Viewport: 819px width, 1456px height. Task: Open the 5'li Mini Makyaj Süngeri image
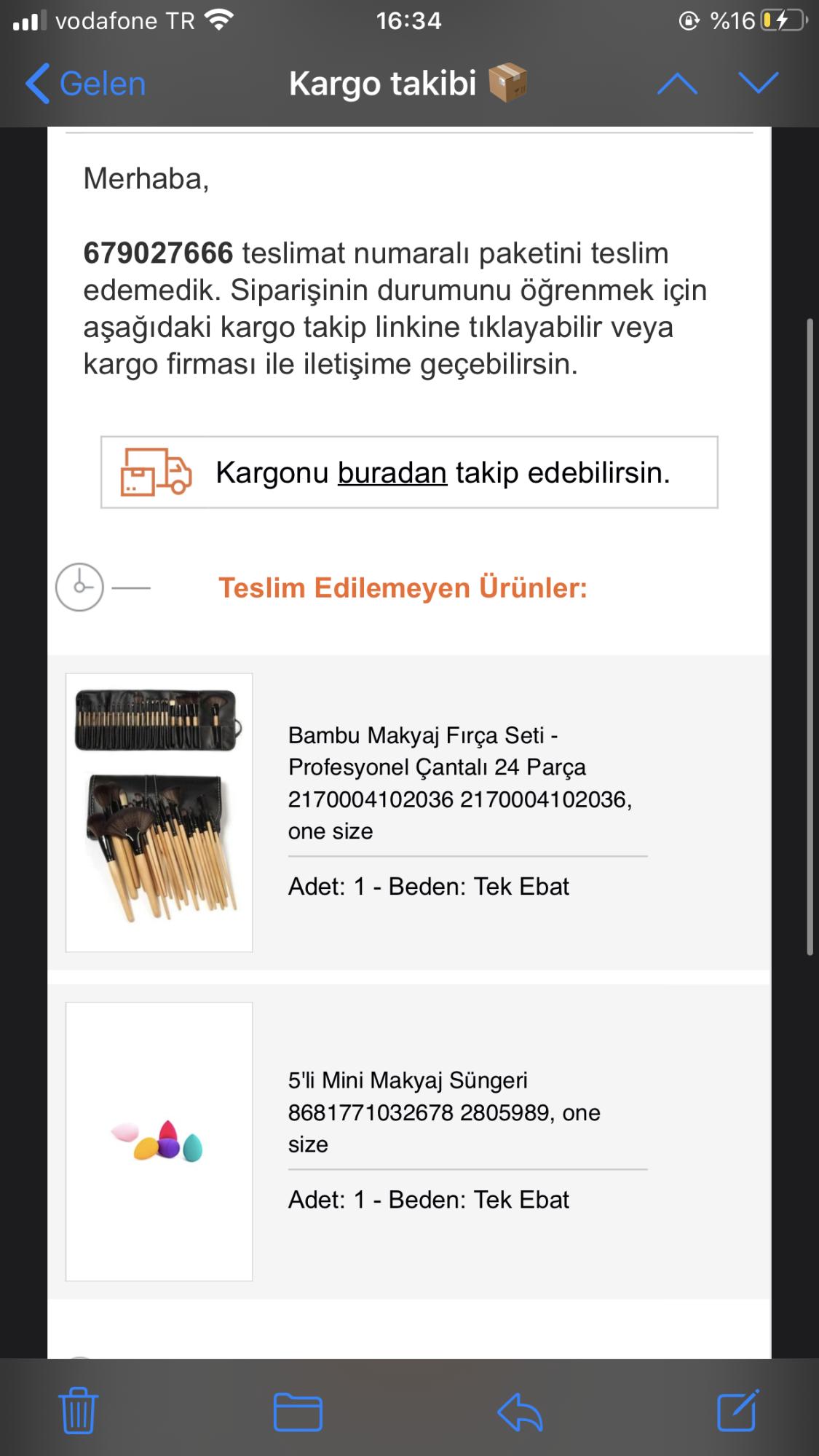pyautogui.click(x=159, y=1142)
